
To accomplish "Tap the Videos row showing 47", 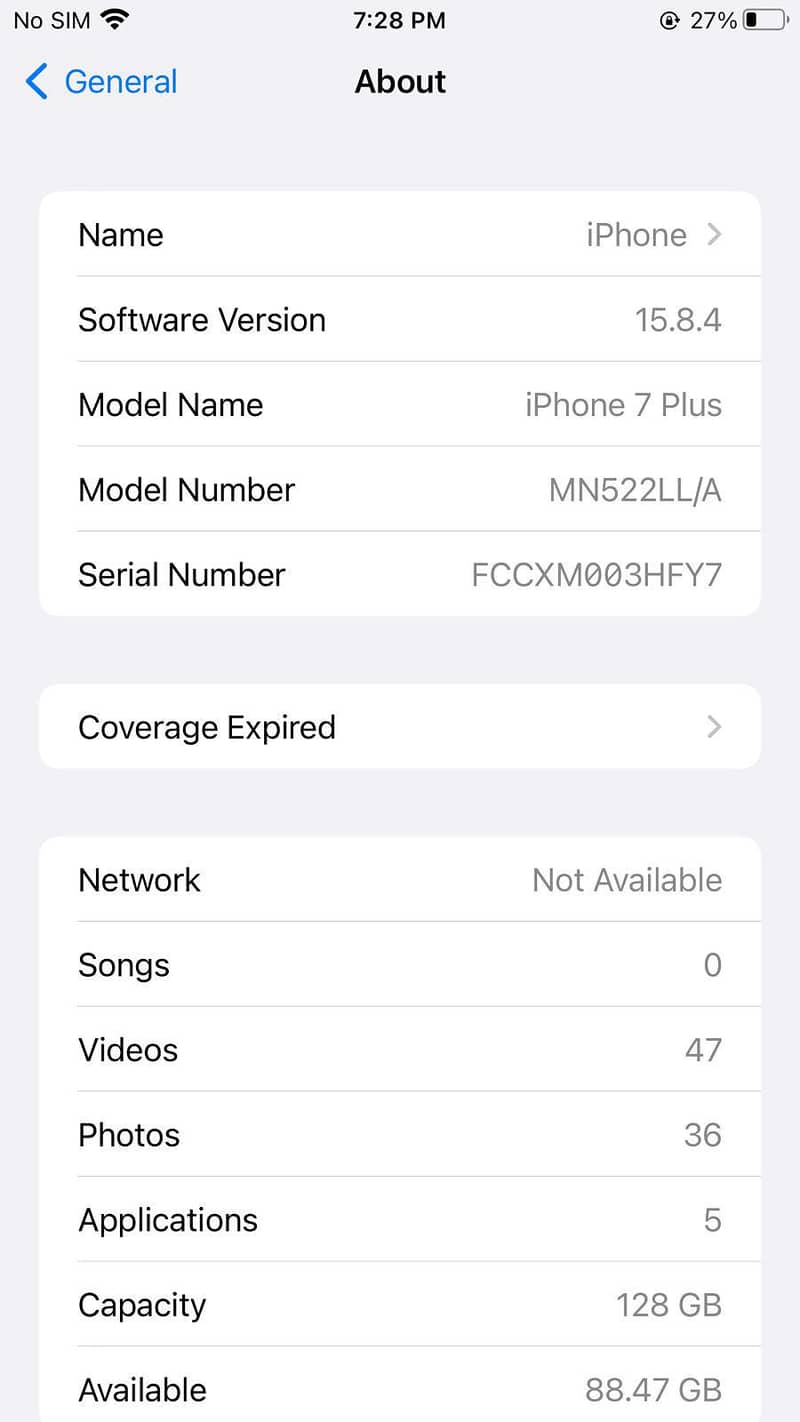I will 400,1049.
